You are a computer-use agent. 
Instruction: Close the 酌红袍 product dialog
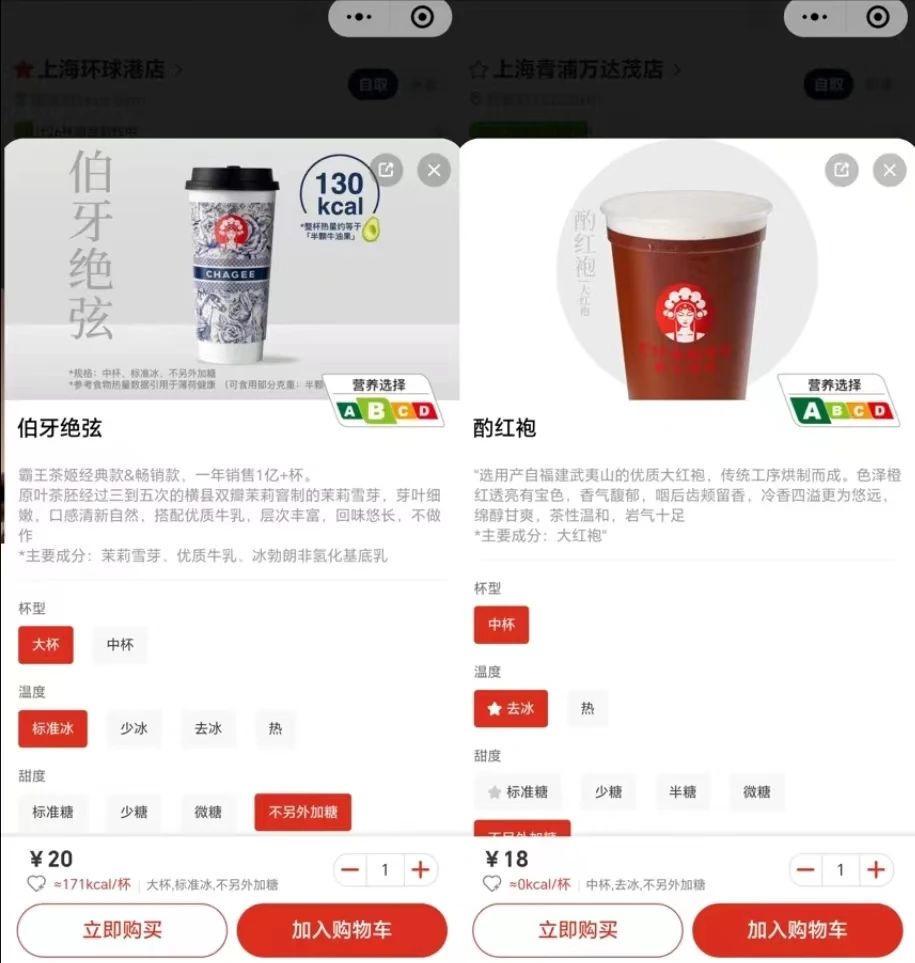pos(889,171)
